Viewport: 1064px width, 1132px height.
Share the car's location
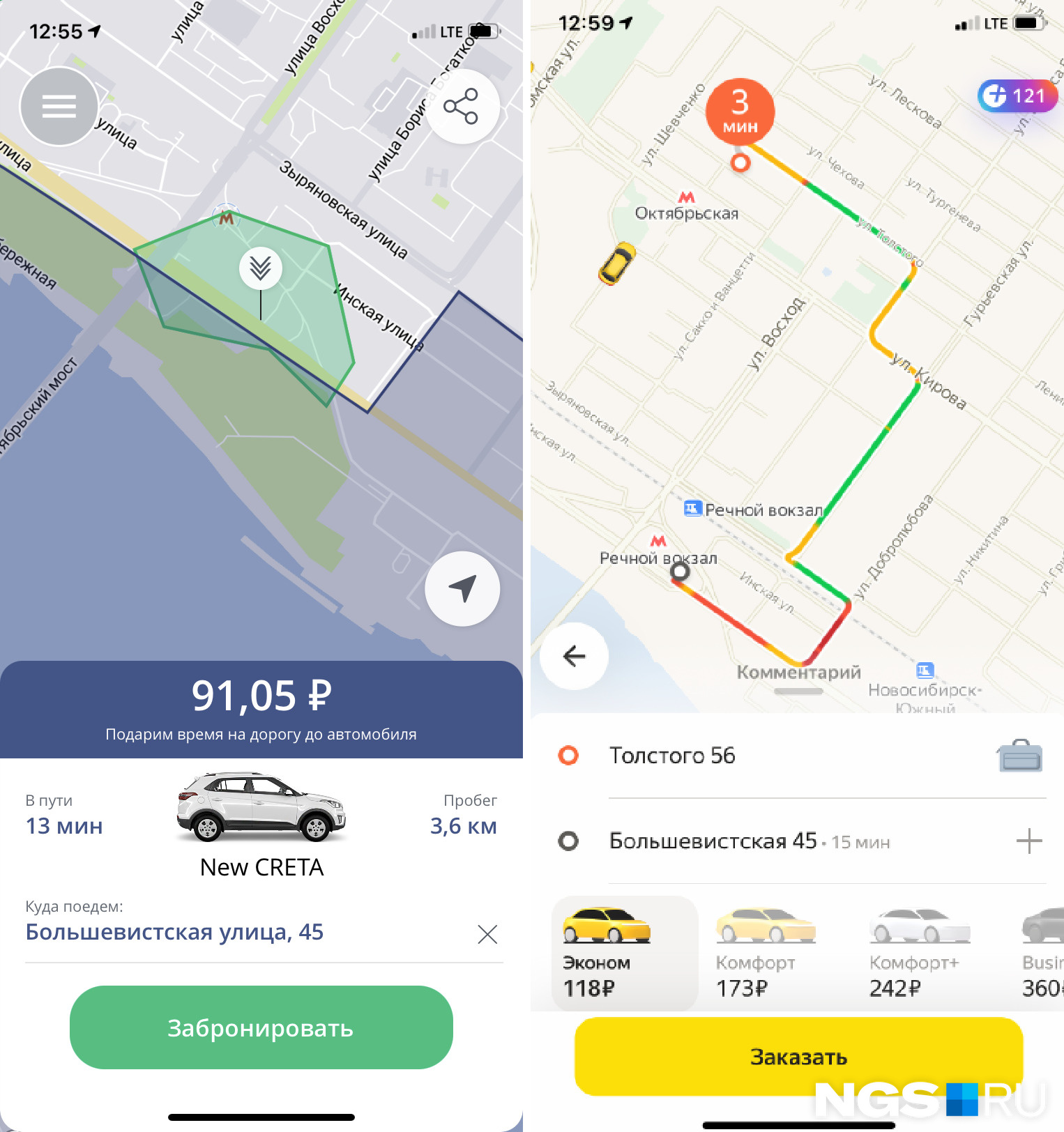click(x=462, y=107)
